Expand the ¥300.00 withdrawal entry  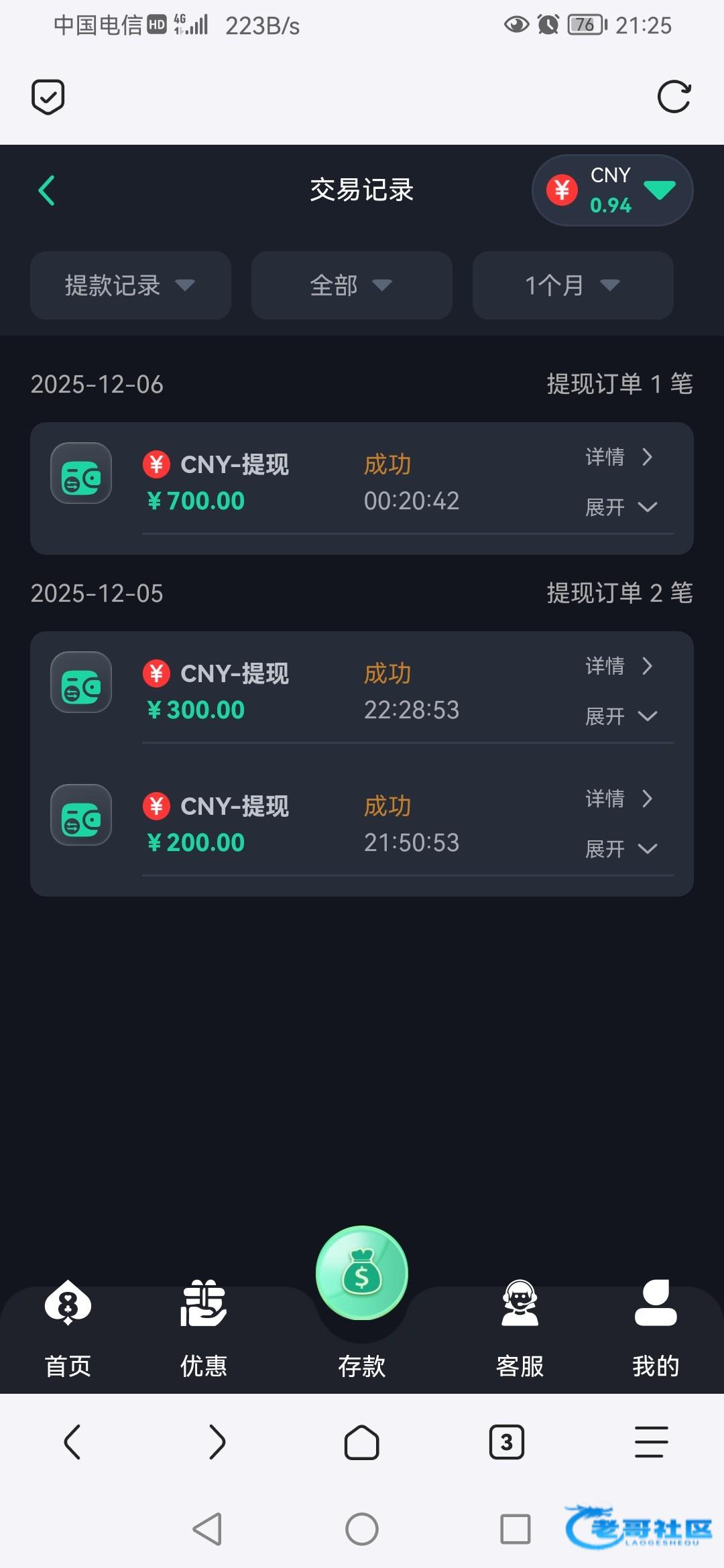click(x=620, y=716)
